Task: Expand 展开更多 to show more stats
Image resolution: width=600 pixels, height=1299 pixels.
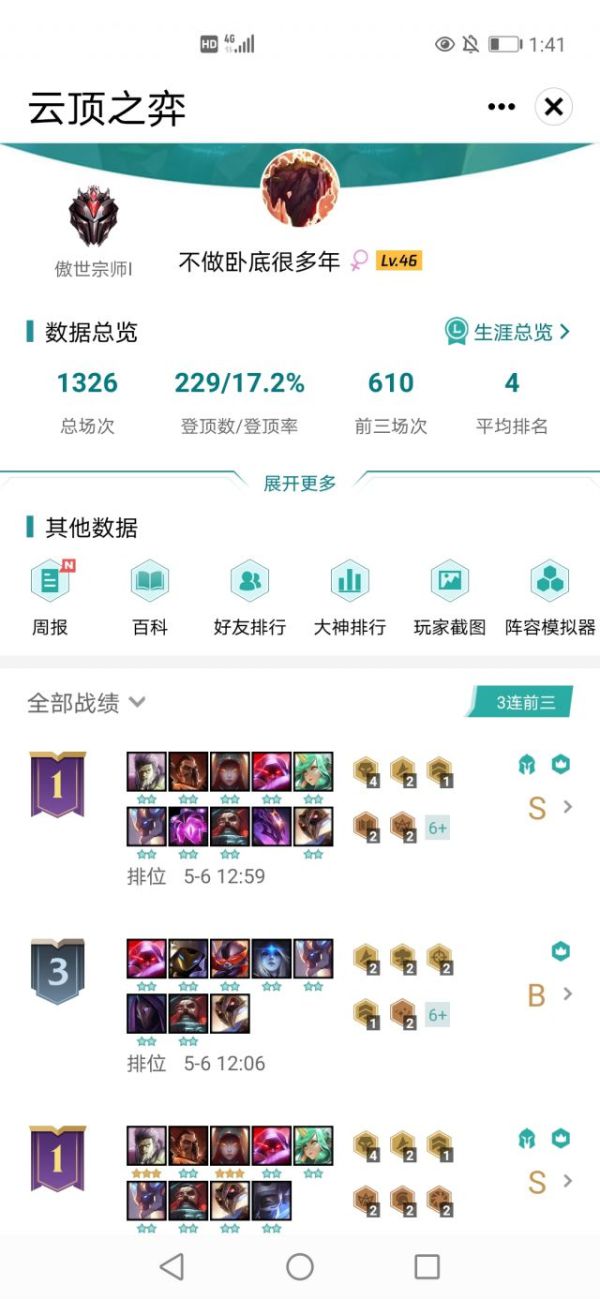Action: 299,483
